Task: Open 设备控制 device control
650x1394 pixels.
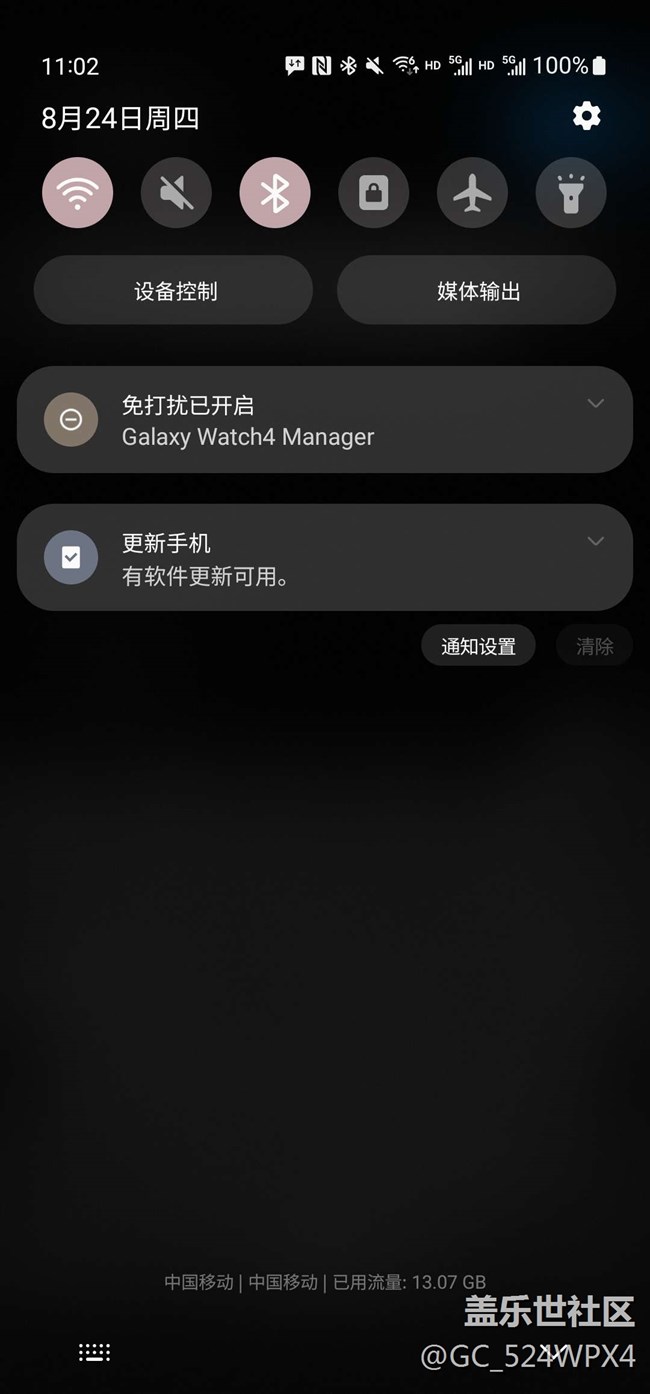Action: click(174, 291)
